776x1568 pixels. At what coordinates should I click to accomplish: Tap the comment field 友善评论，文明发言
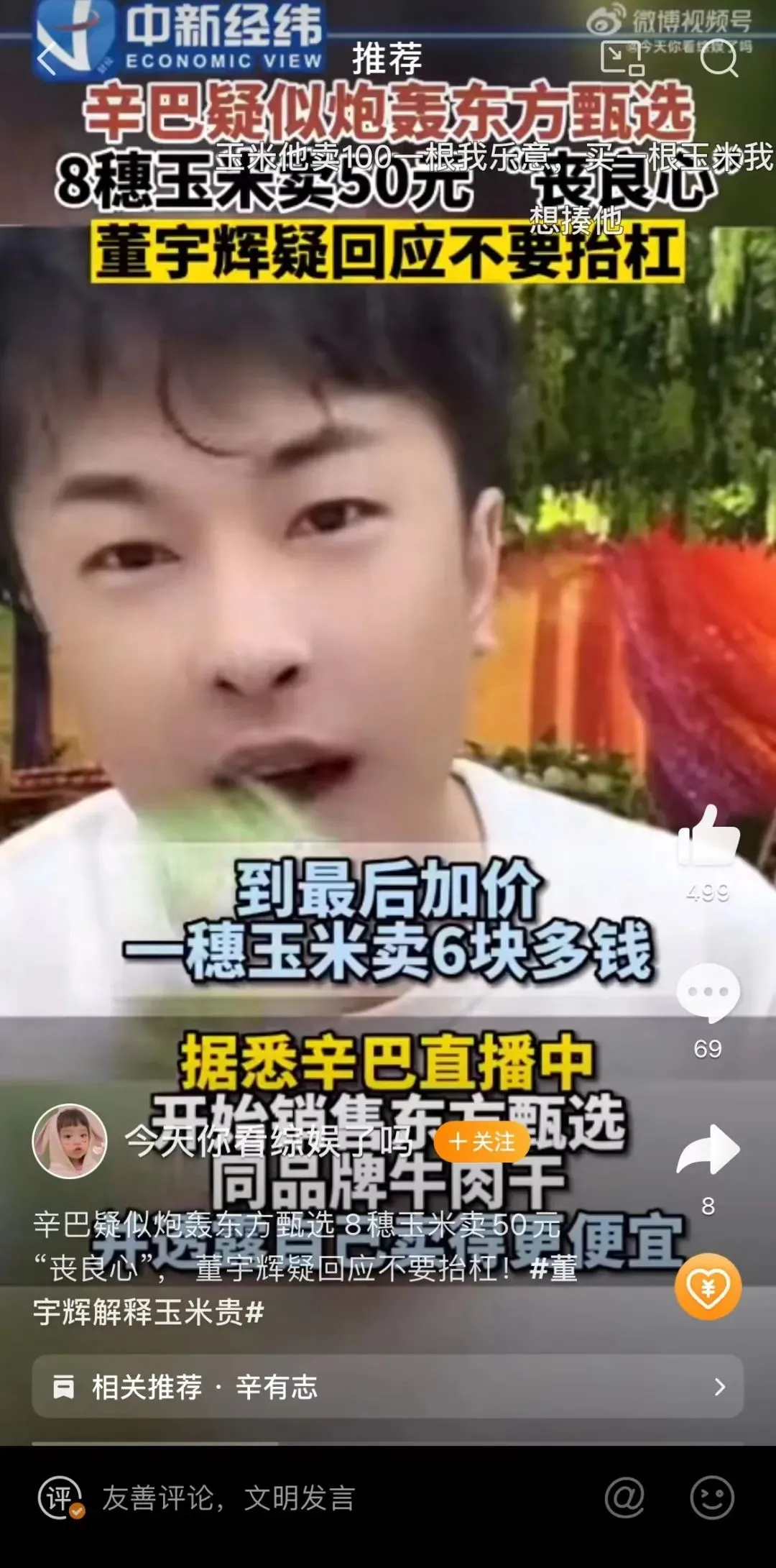click(230, 1499)
